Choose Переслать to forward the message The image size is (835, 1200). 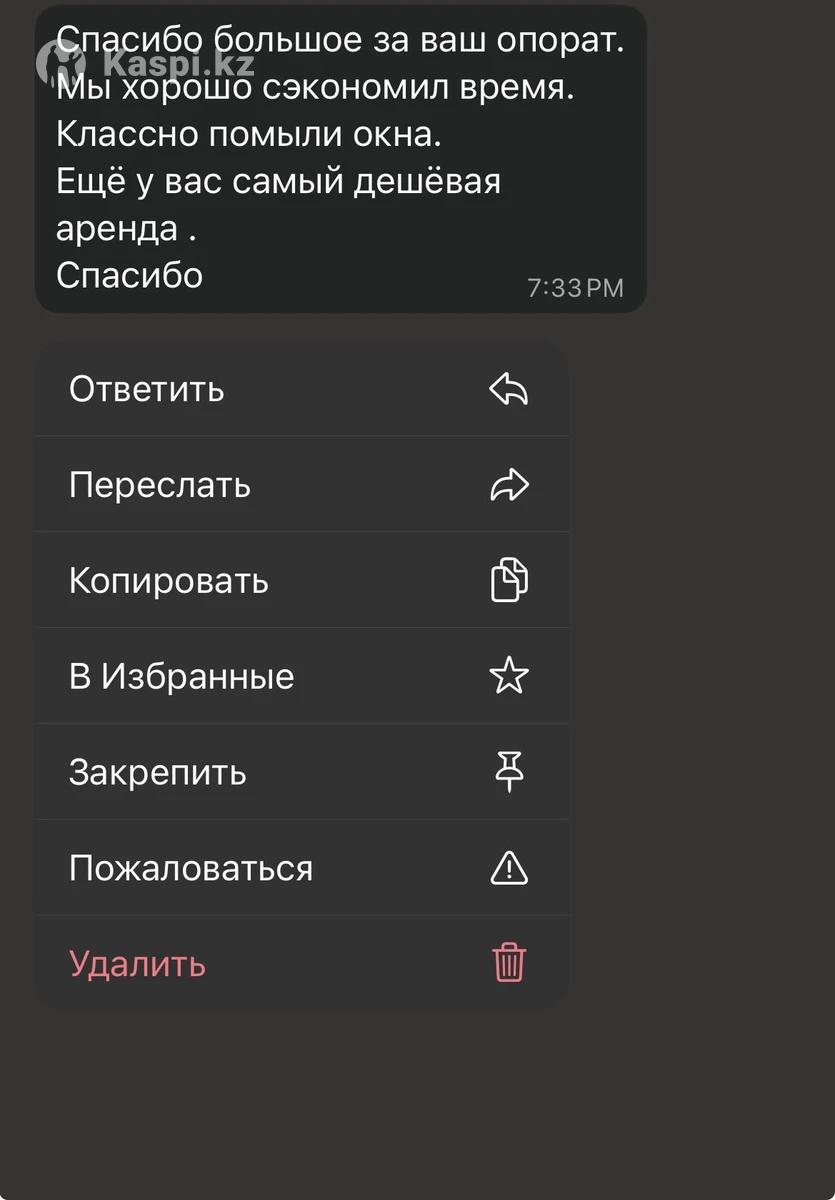pos(300,485)
